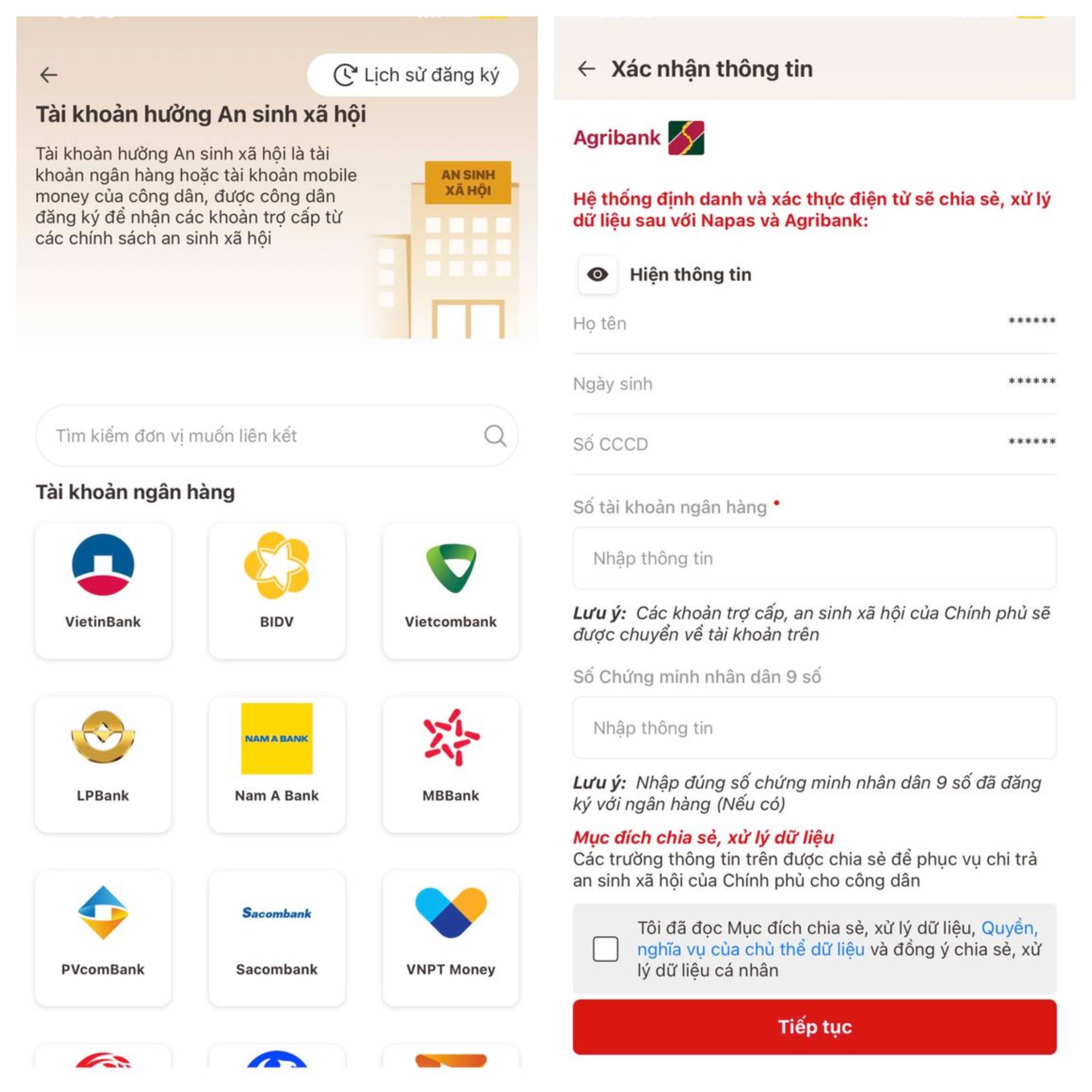Image resolution: width=1092 pixels, height=1092 pixels.
Task: Choose Sacombank from the grid
Action: coord(276,937)
